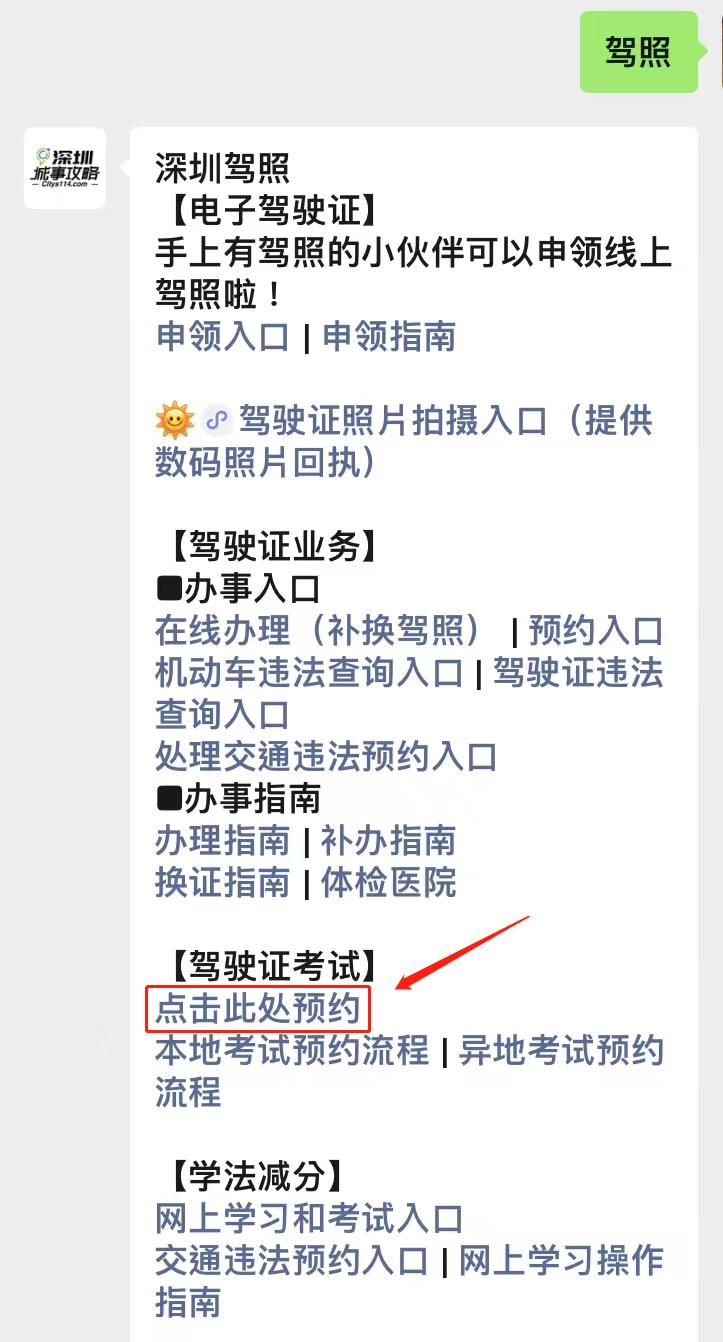The width and height of the screenshot is (723, 1342).
Task: Open 预约入口 next to 在线办理
Action: point(595,631)
